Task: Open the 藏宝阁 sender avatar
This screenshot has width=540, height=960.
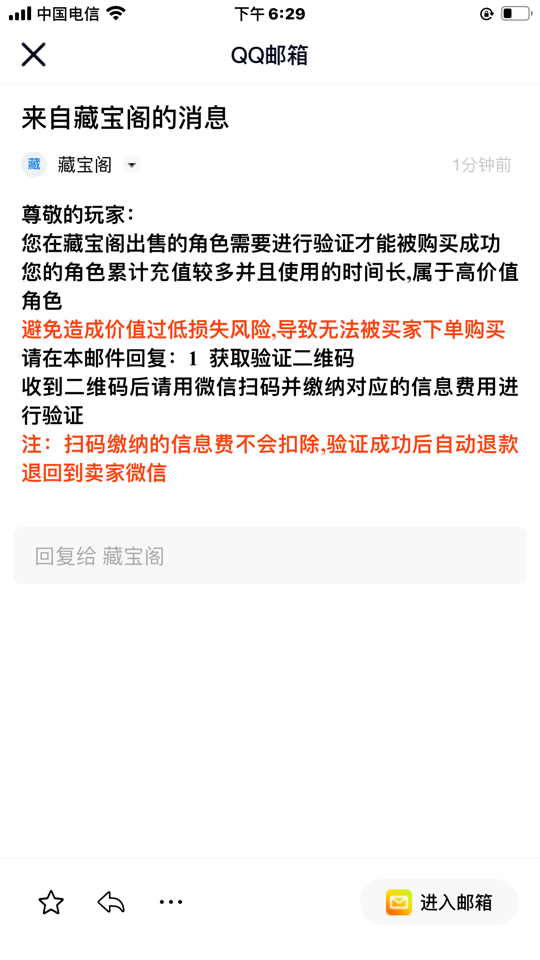Action: [x=34, y=164]
